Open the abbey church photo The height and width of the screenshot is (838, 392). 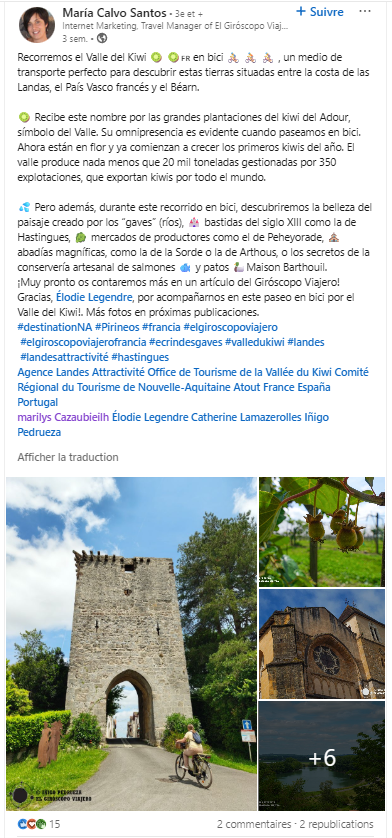pos(322,643)
